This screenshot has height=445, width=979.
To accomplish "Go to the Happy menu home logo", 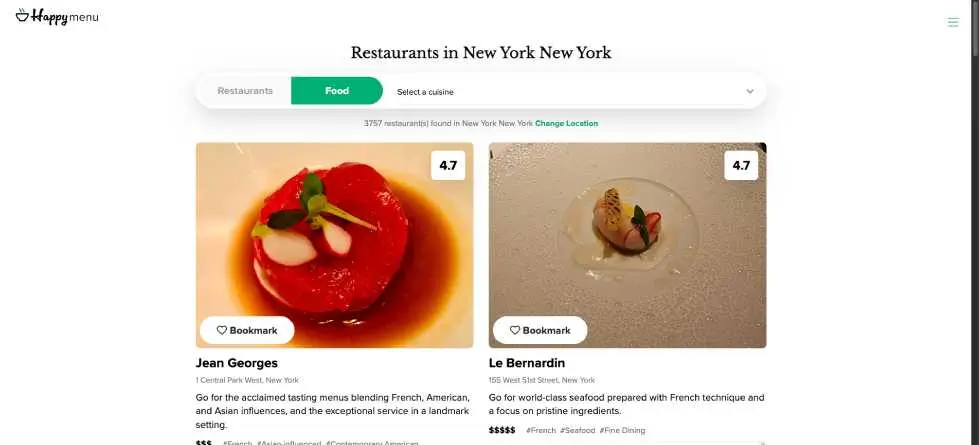I will pos(57,17).
